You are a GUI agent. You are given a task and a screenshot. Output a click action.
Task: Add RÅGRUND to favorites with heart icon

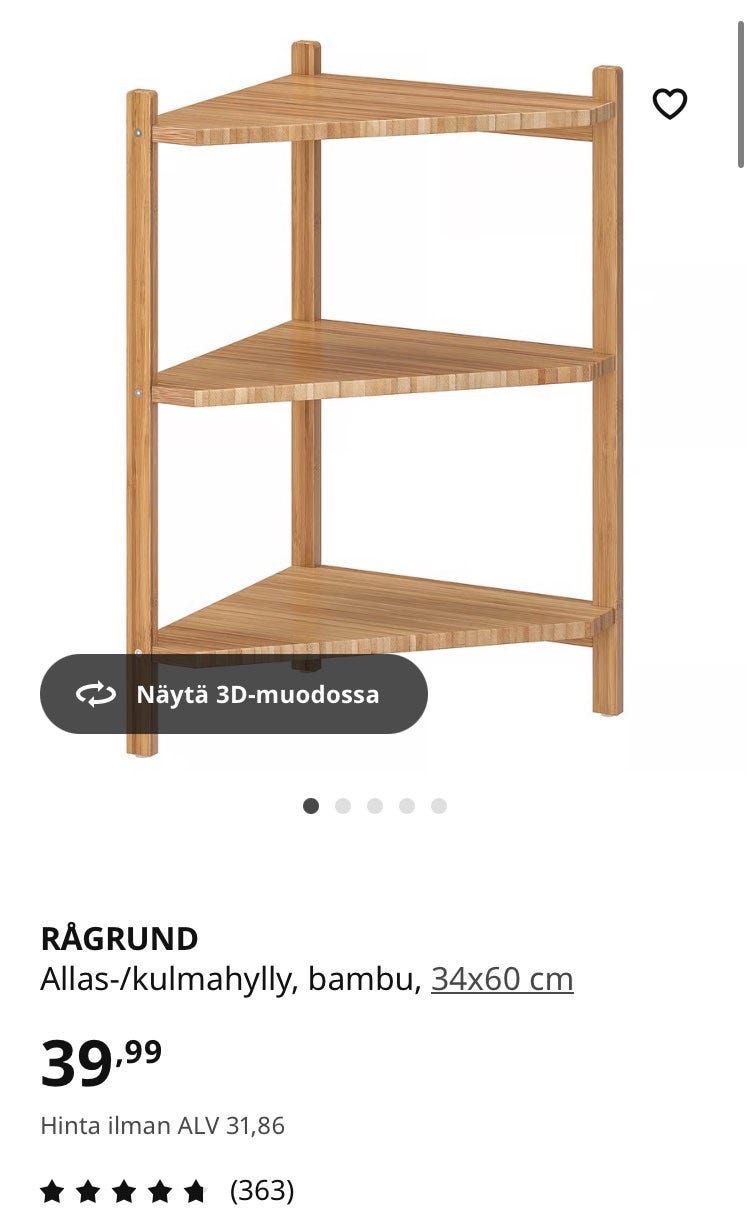(x=670, y=101)
